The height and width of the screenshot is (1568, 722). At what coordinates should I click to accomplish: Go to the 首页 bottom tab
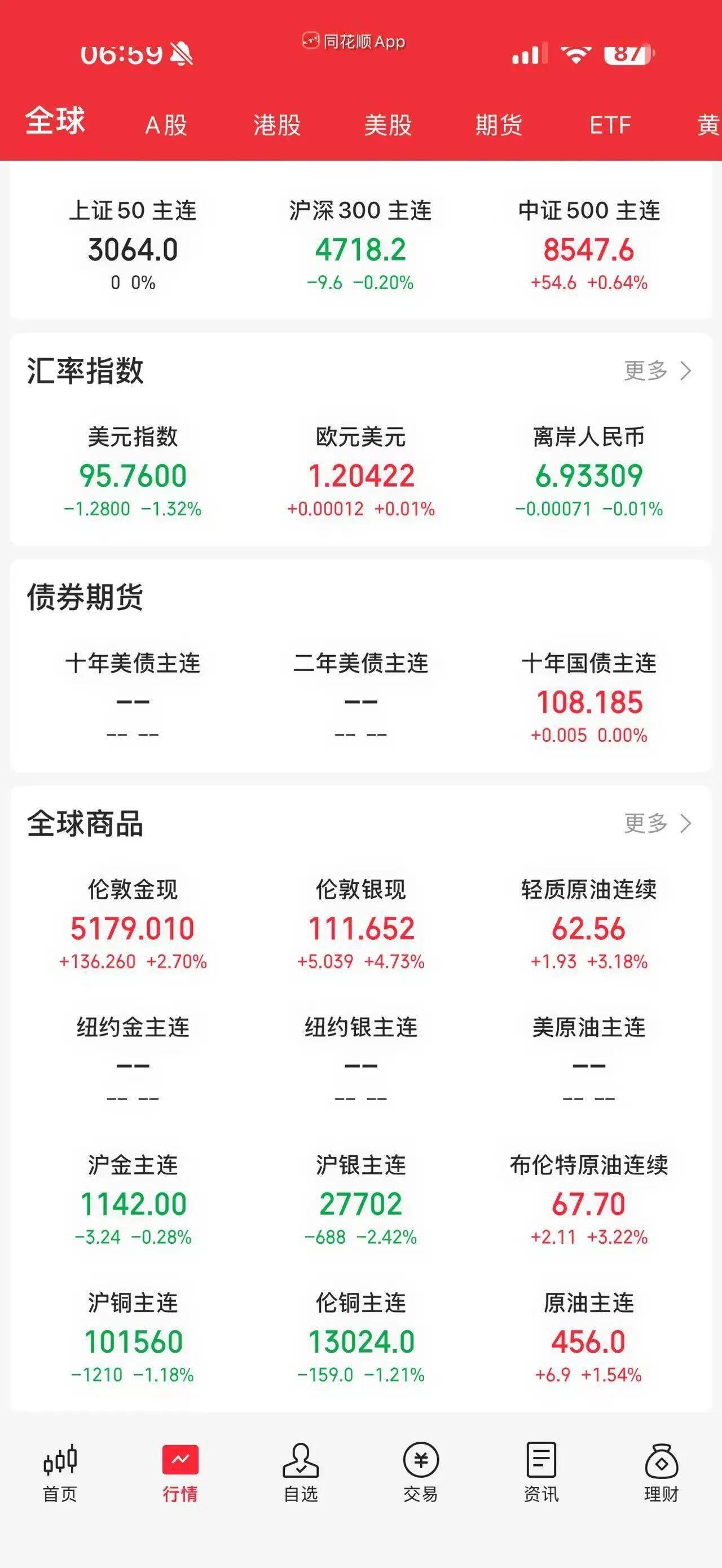pyautogui.click(x=60, y=1473)
